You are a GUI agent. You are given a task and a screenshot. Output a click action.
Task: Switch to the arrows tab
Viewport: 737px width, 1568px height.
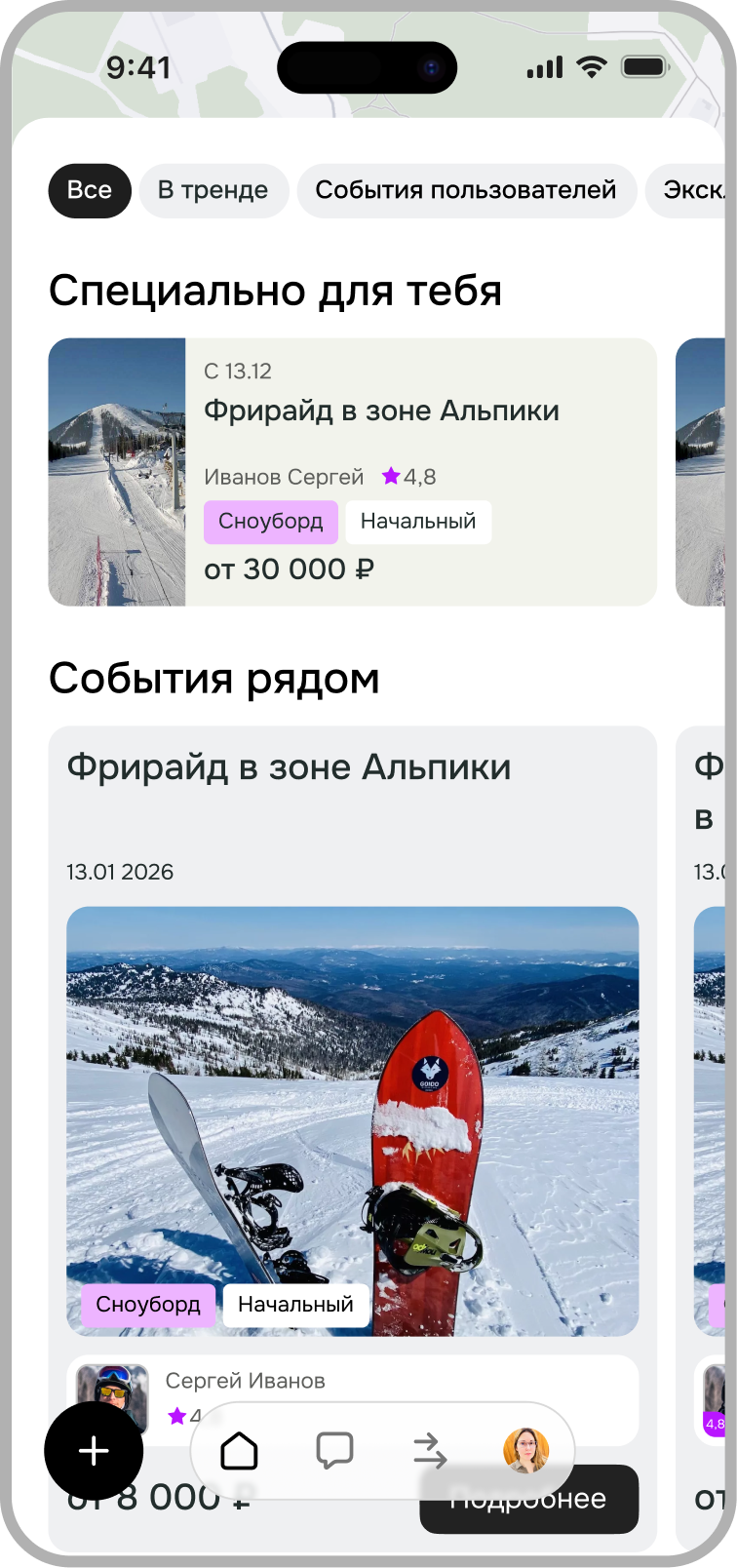(x=430, y=1451)
